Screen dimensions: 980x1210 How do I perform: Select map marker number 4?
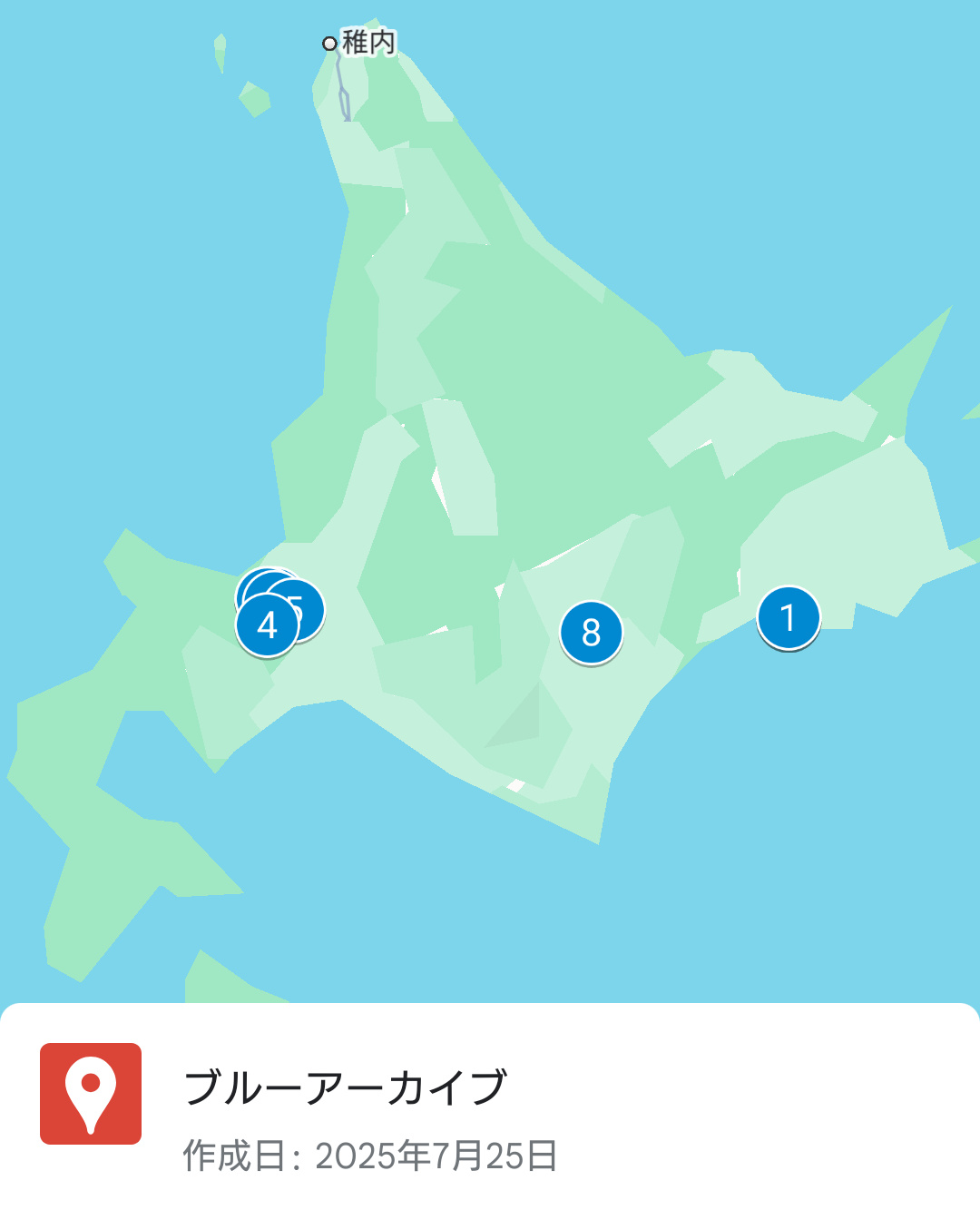(266, 626)
